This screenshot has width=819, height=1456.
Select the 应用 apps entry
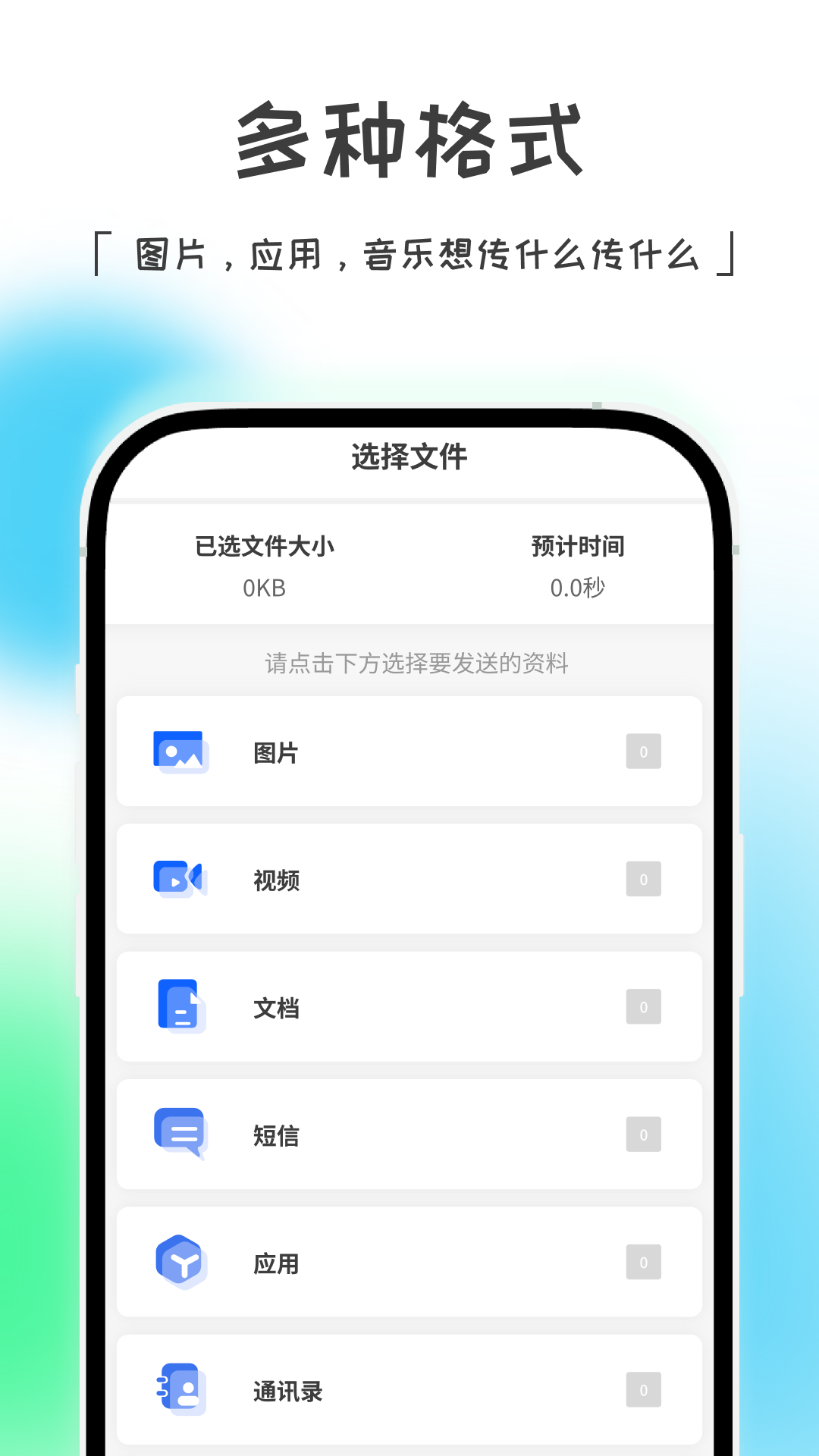coord(409,1261)
